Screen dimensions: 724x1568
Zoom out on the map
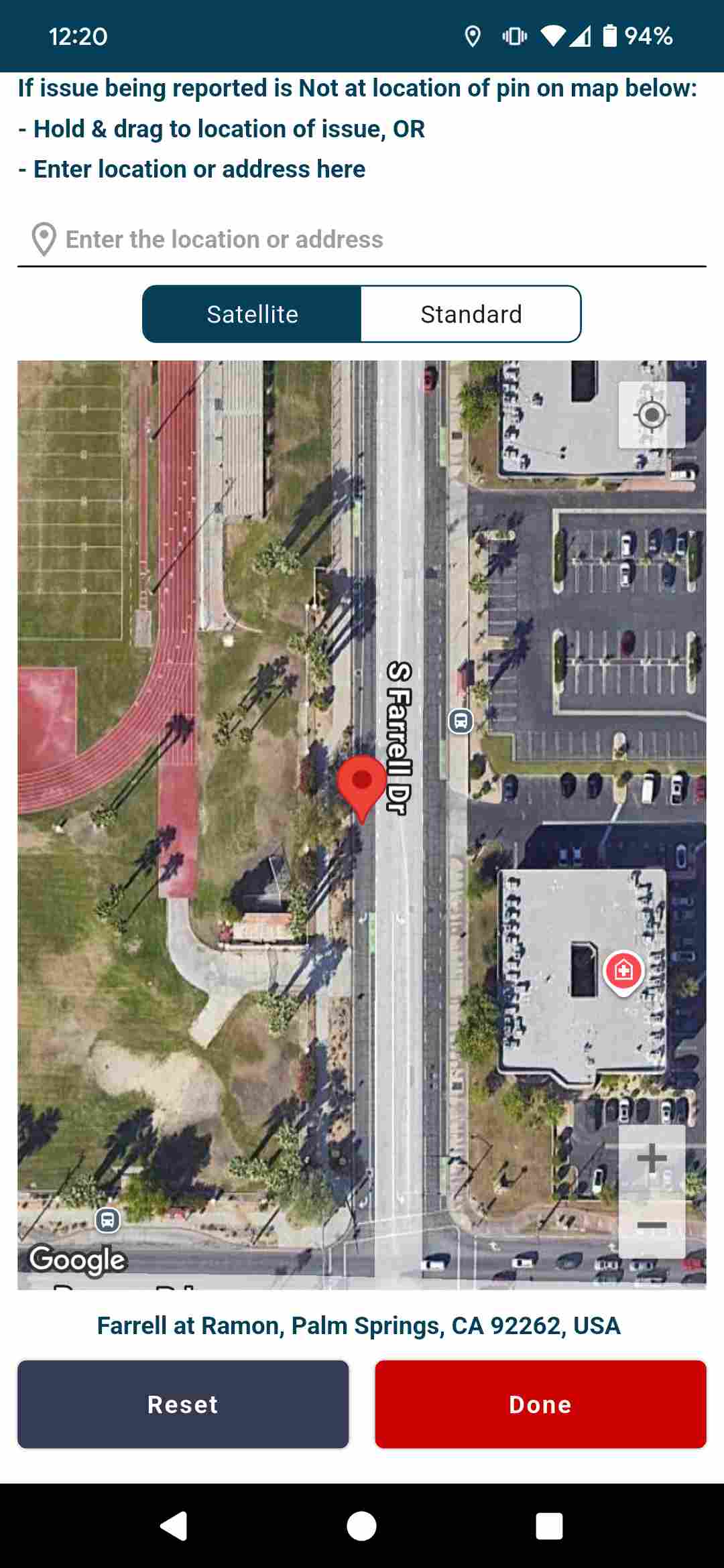click(x=652, y=1226)
